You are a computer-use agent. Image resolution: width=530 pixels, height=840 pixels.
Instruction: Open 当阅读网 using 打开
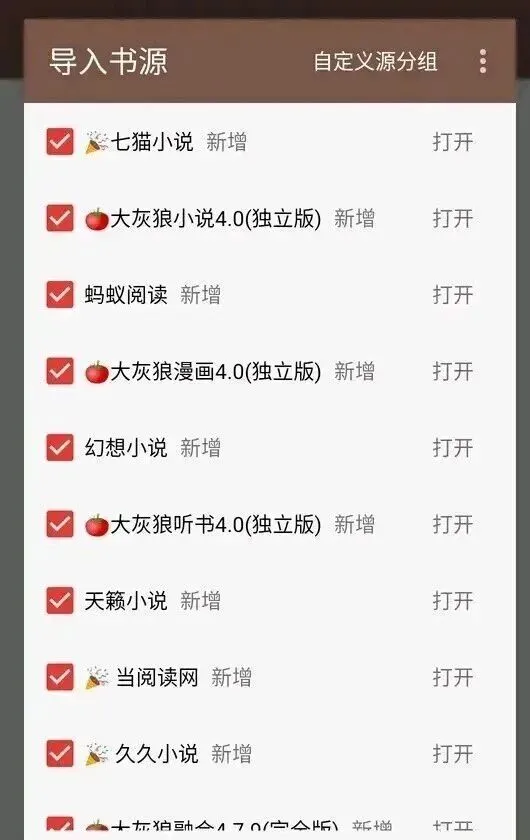pos(453,678)
